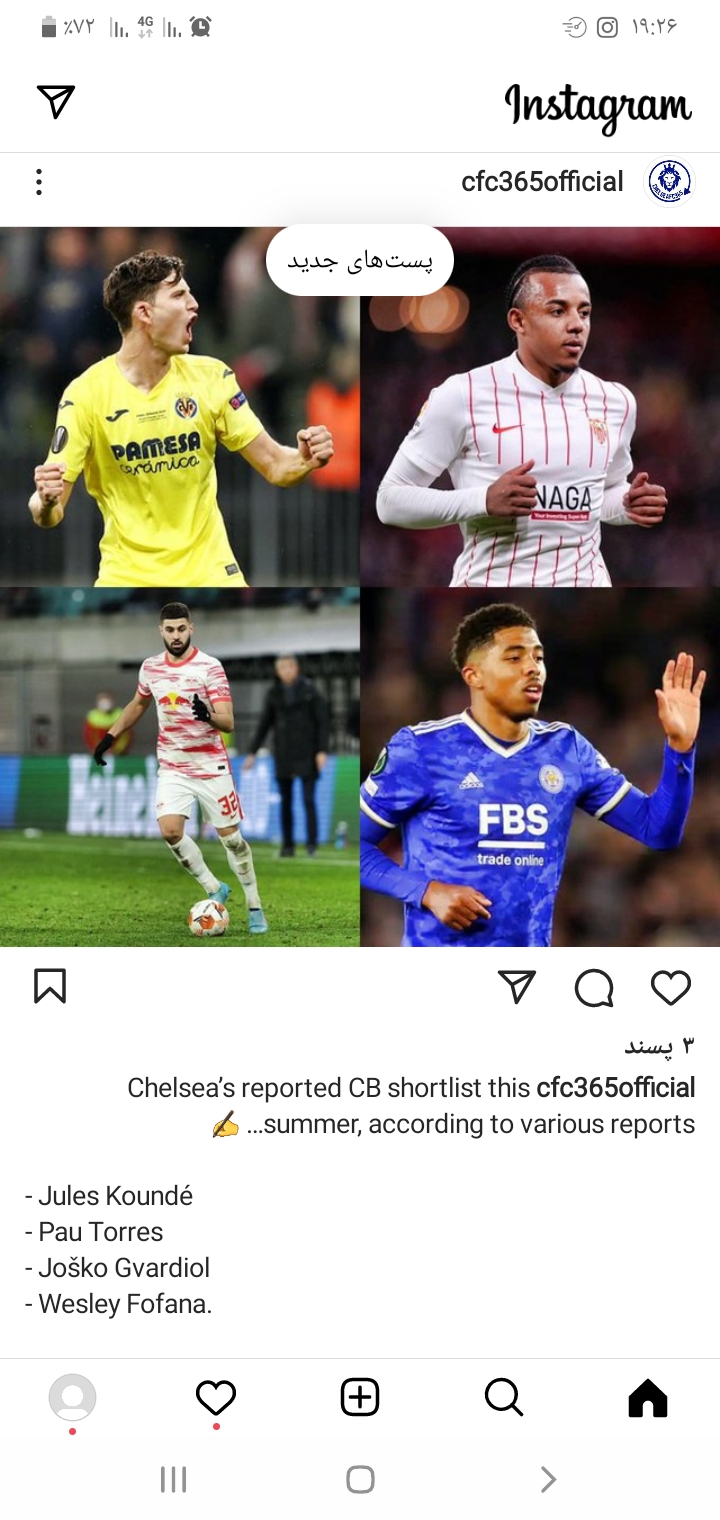Viewport: 720px width, 1520px height.
Task: Tap the cfc365official profile picture
Action: [670, 182]
